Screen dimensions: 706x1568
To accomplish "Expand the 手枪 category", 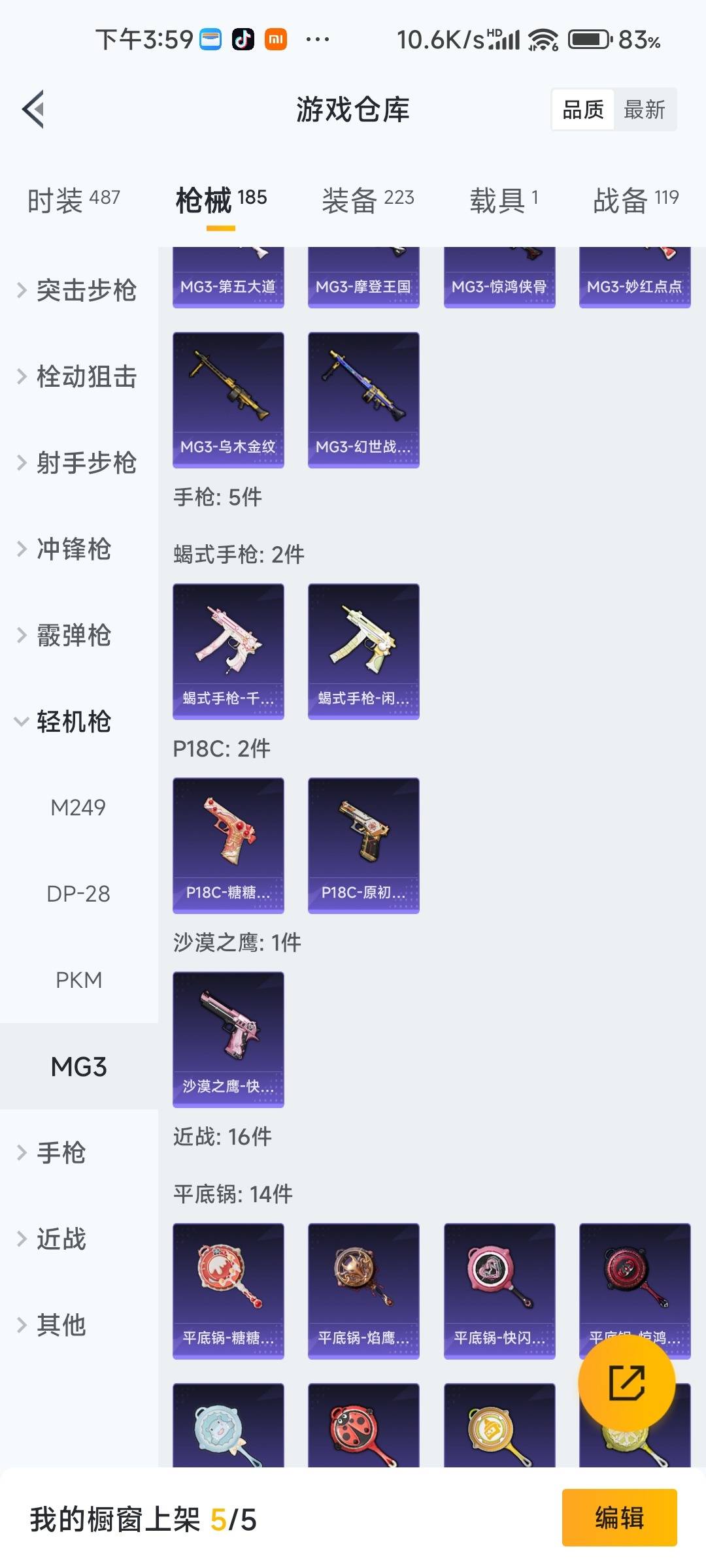I will [x=60, y=1152].
